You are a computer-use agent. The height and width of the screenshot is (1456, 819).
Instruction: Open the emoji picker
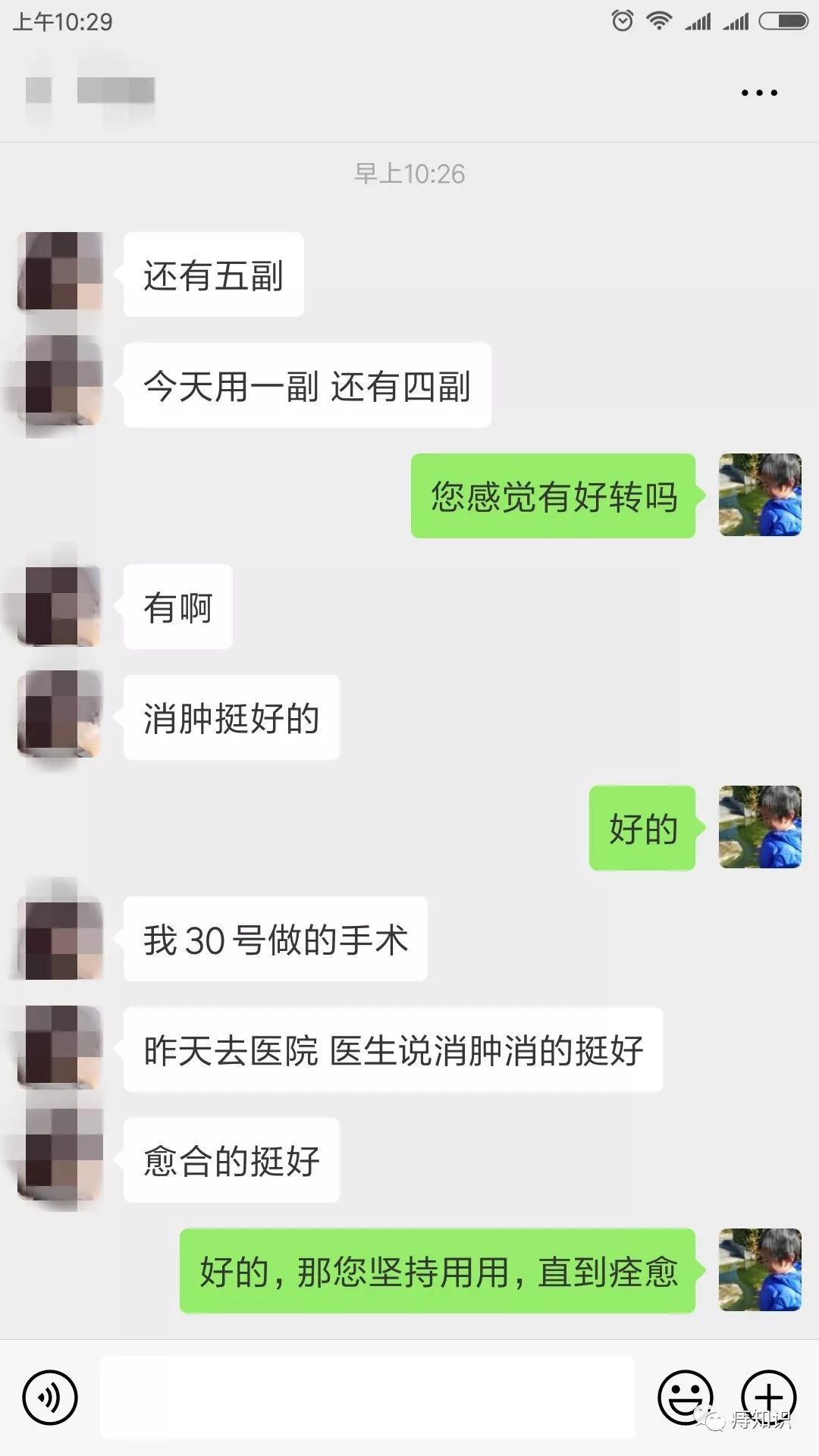coord(685,1397)
